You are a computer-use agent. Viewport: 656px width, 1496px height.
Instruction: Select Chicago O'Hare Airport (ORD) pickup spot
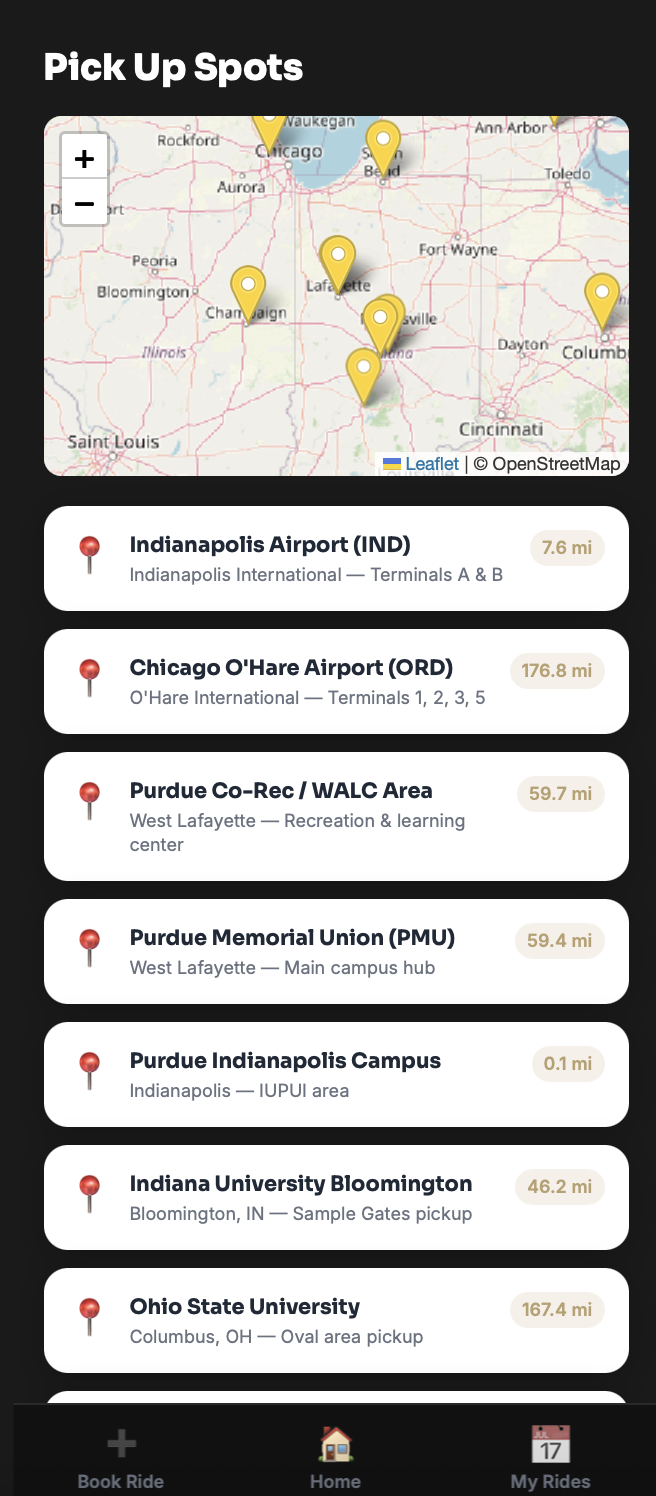(x=336, y=681)
